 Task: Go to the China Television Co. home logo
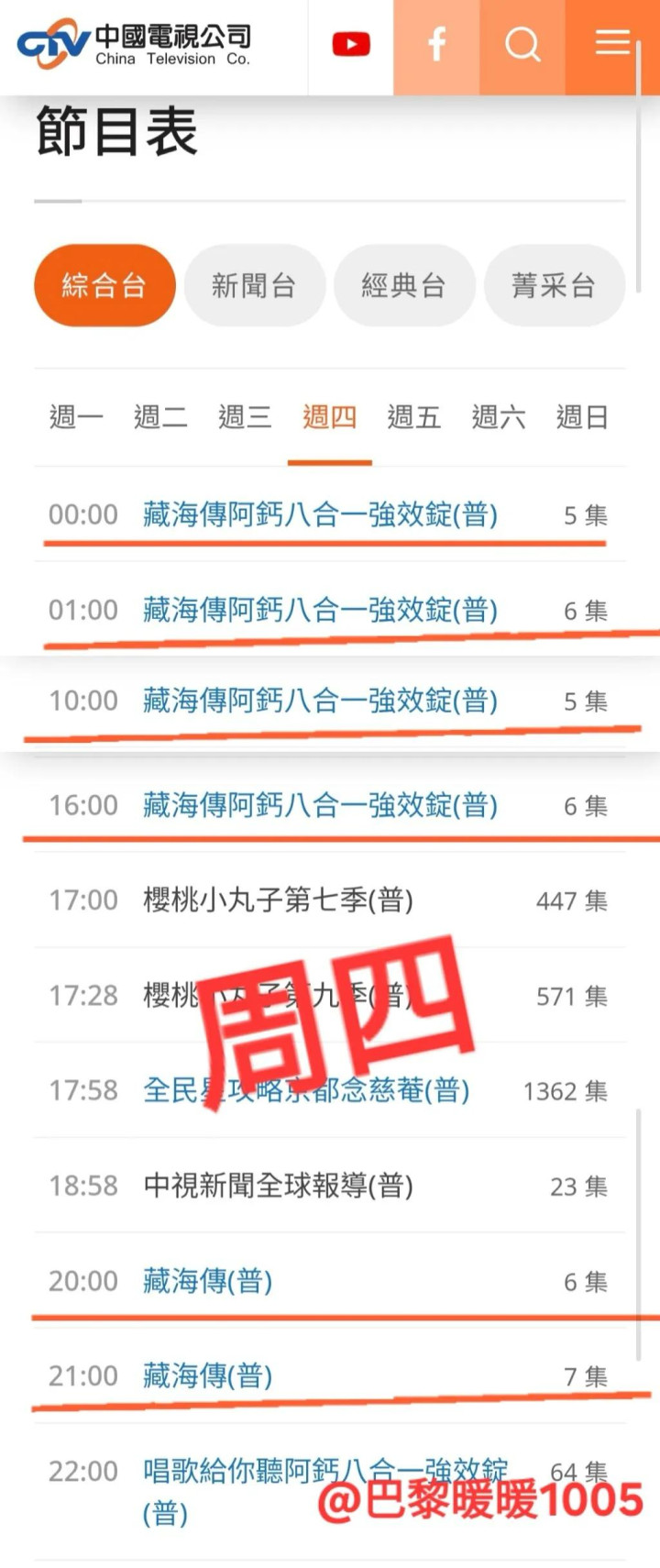(134, 44)
